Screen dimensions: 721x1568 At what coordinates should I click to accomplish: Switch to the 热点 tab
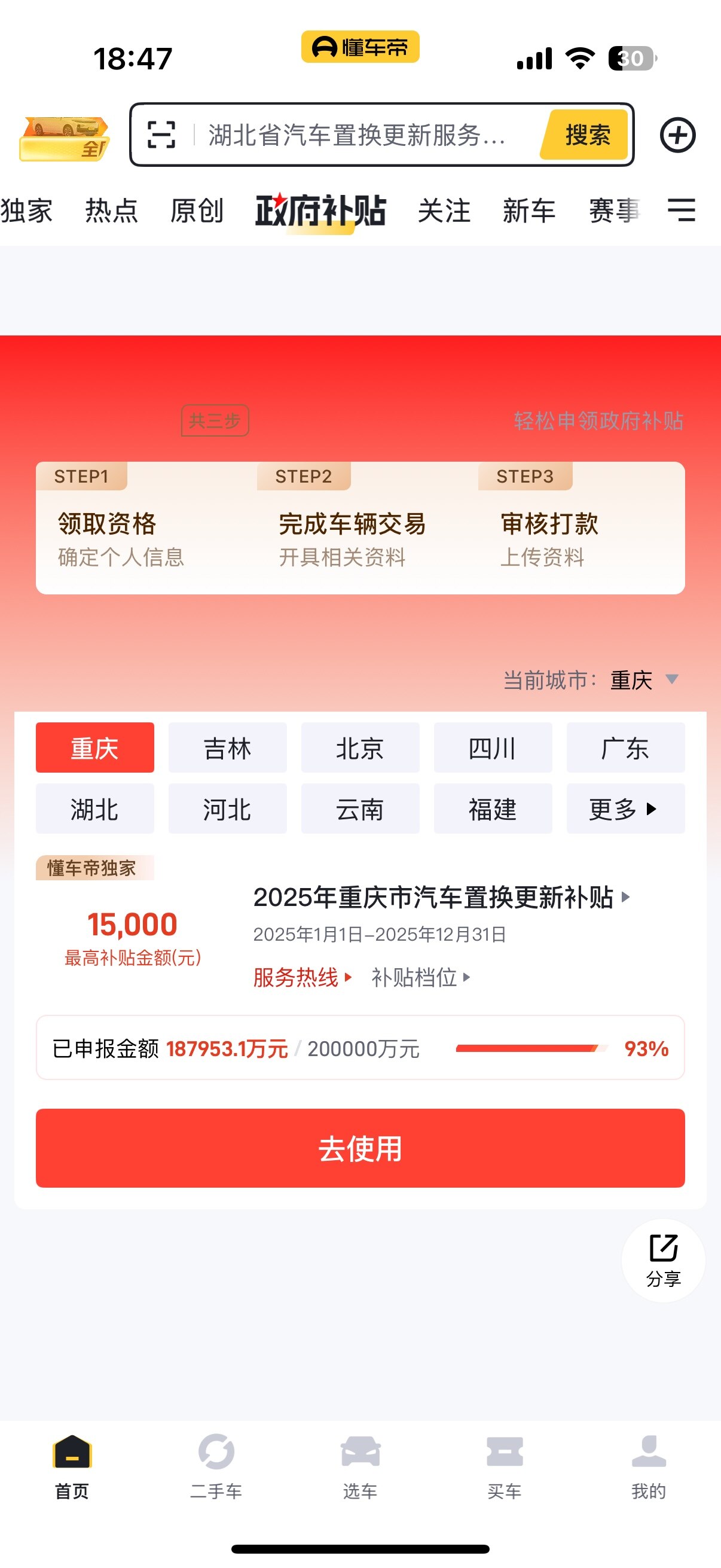[111, 211]
